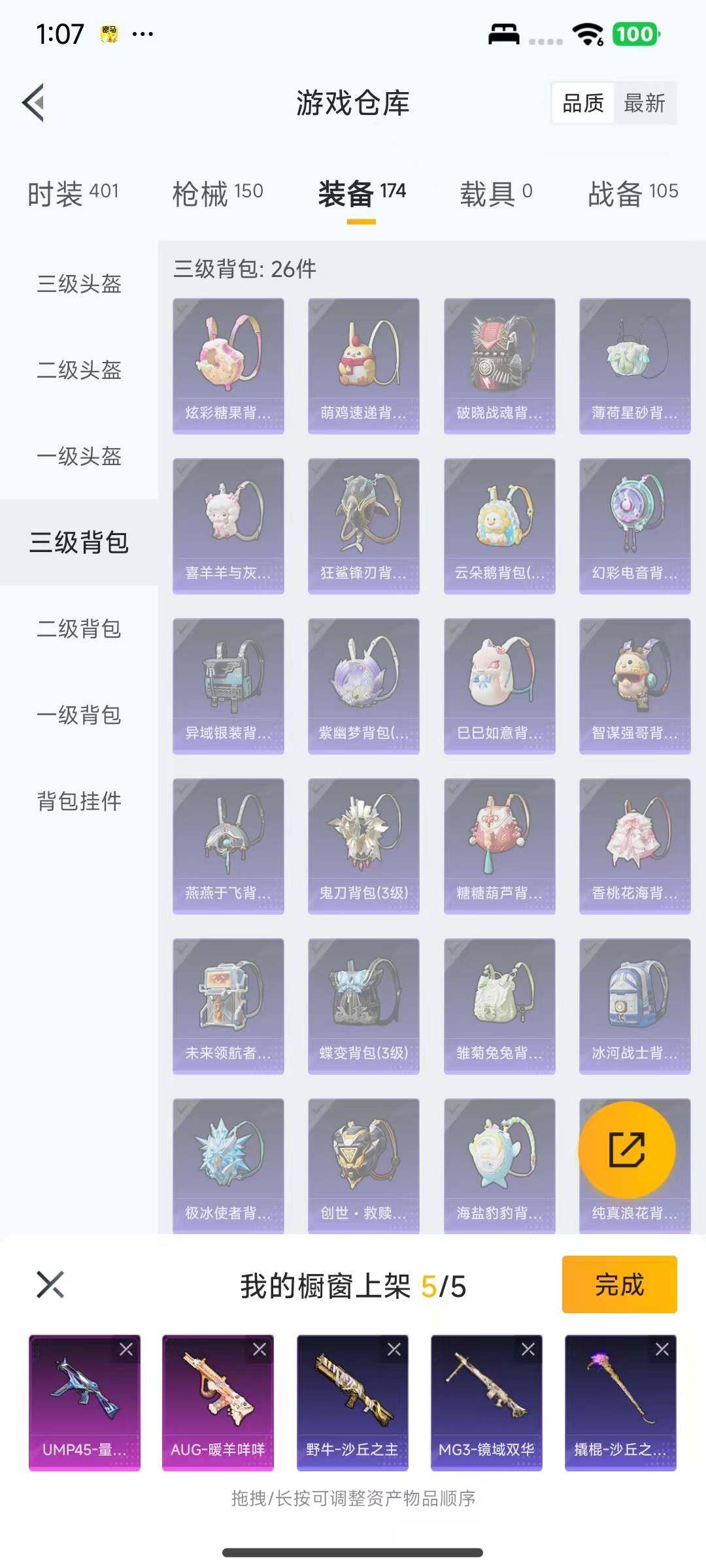706x1568 pixels.
Task: Select the 破晓战魂背包 item
Action: [x=499, y=363]
